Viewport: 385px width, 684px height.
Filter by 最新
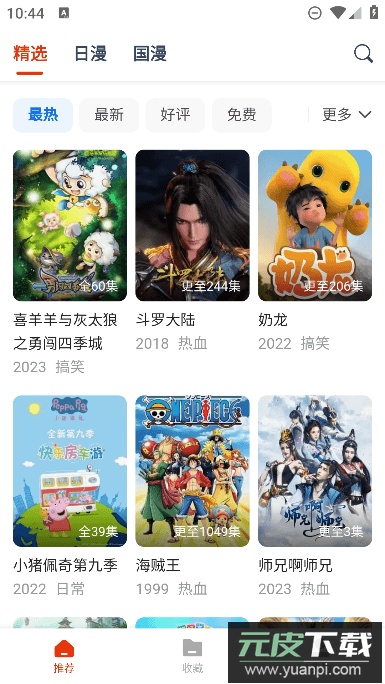tap(109, 115)
